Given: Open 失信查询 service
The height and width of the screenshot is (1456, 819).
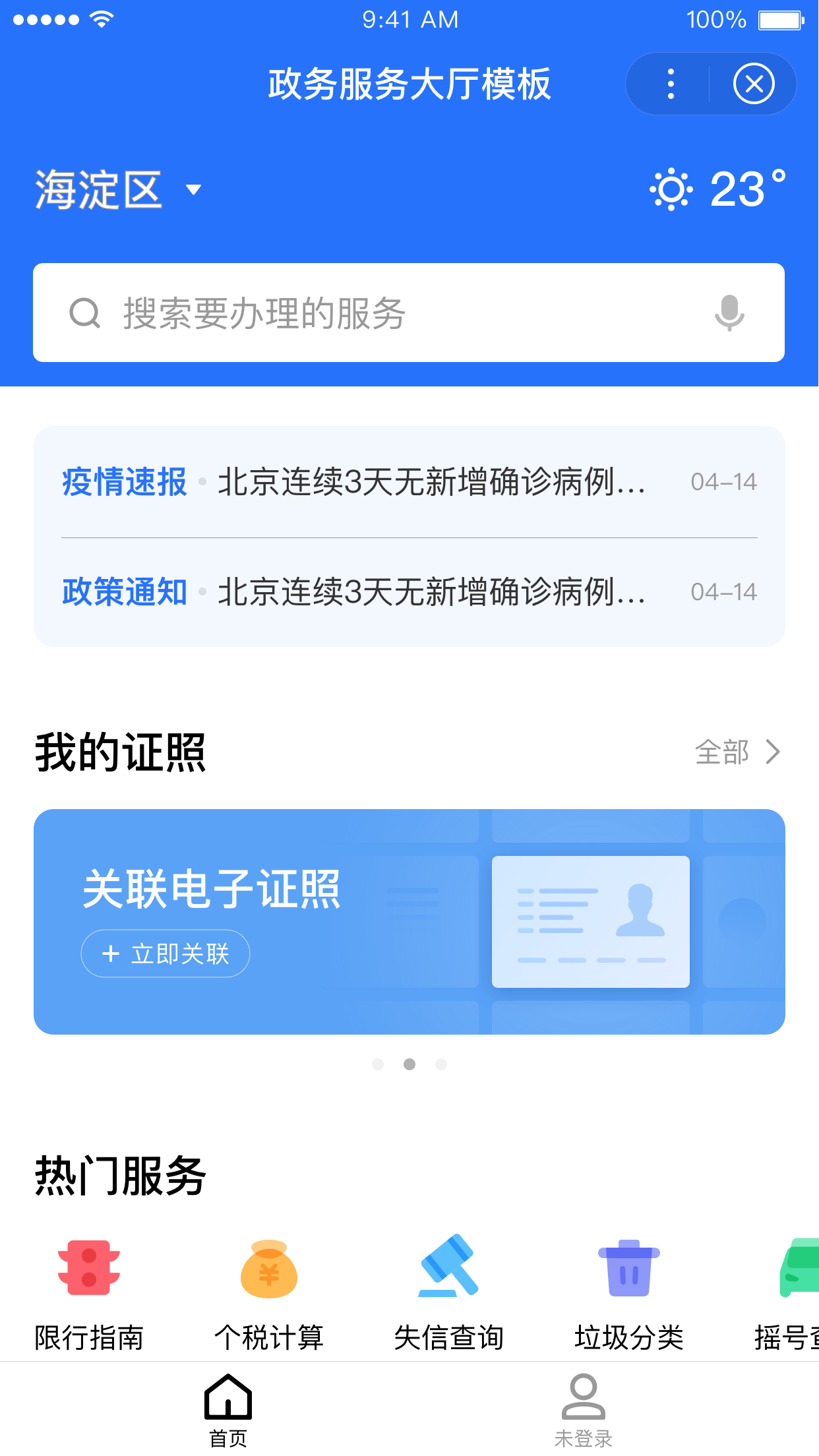Looking at the screenshot, I should click(x=449, y=1292).
